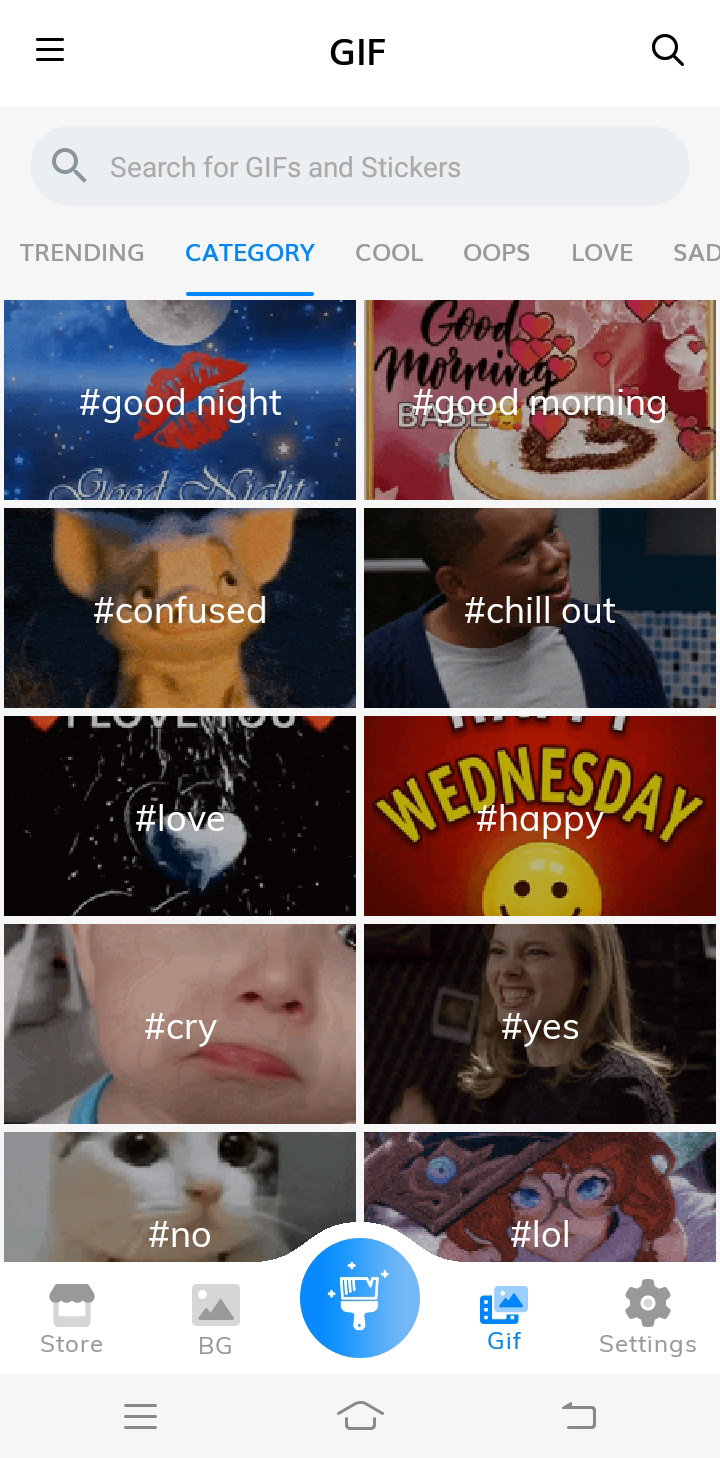
Task: View #cry GIFs
Action: click(x=180, y=1024)
